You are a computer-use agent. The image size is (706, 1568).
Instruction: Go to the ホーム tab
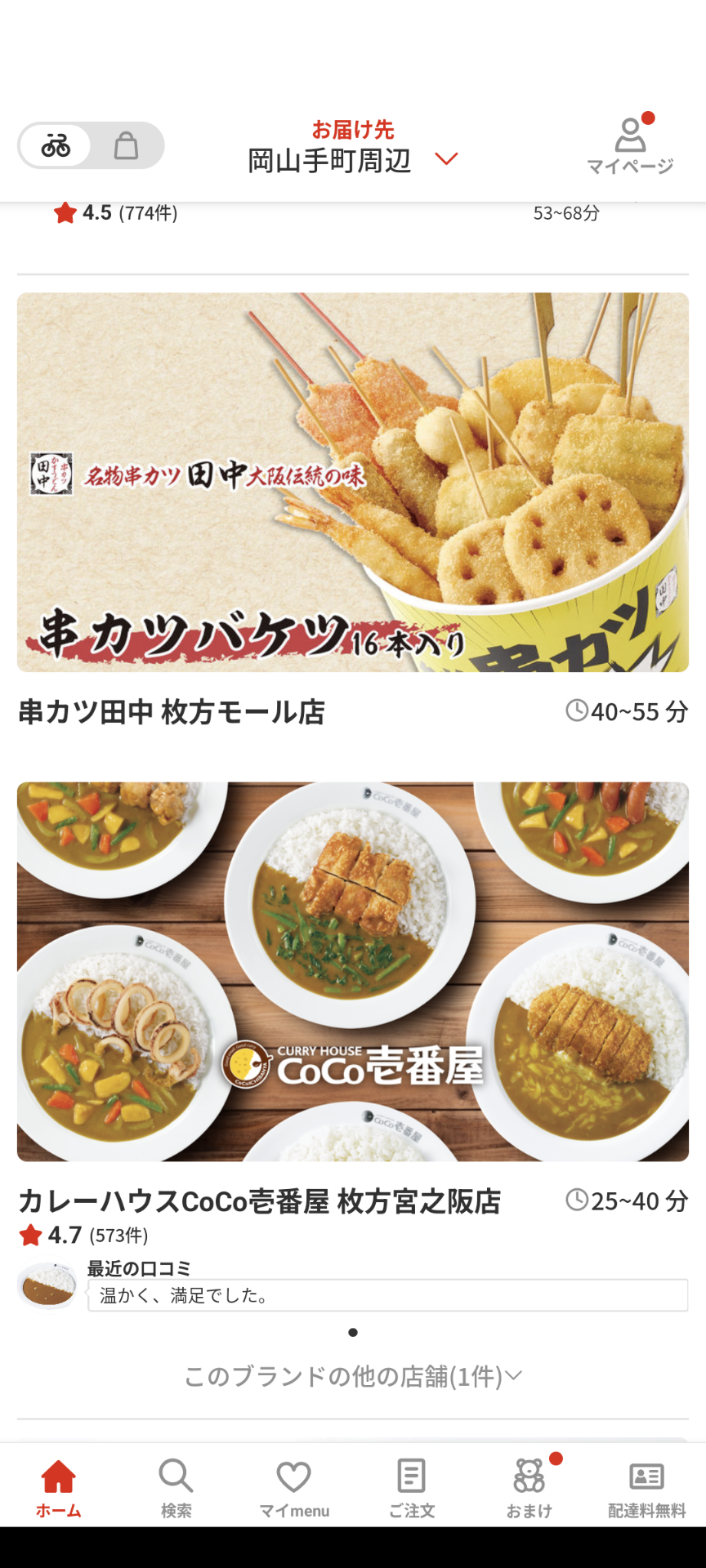59,1488
